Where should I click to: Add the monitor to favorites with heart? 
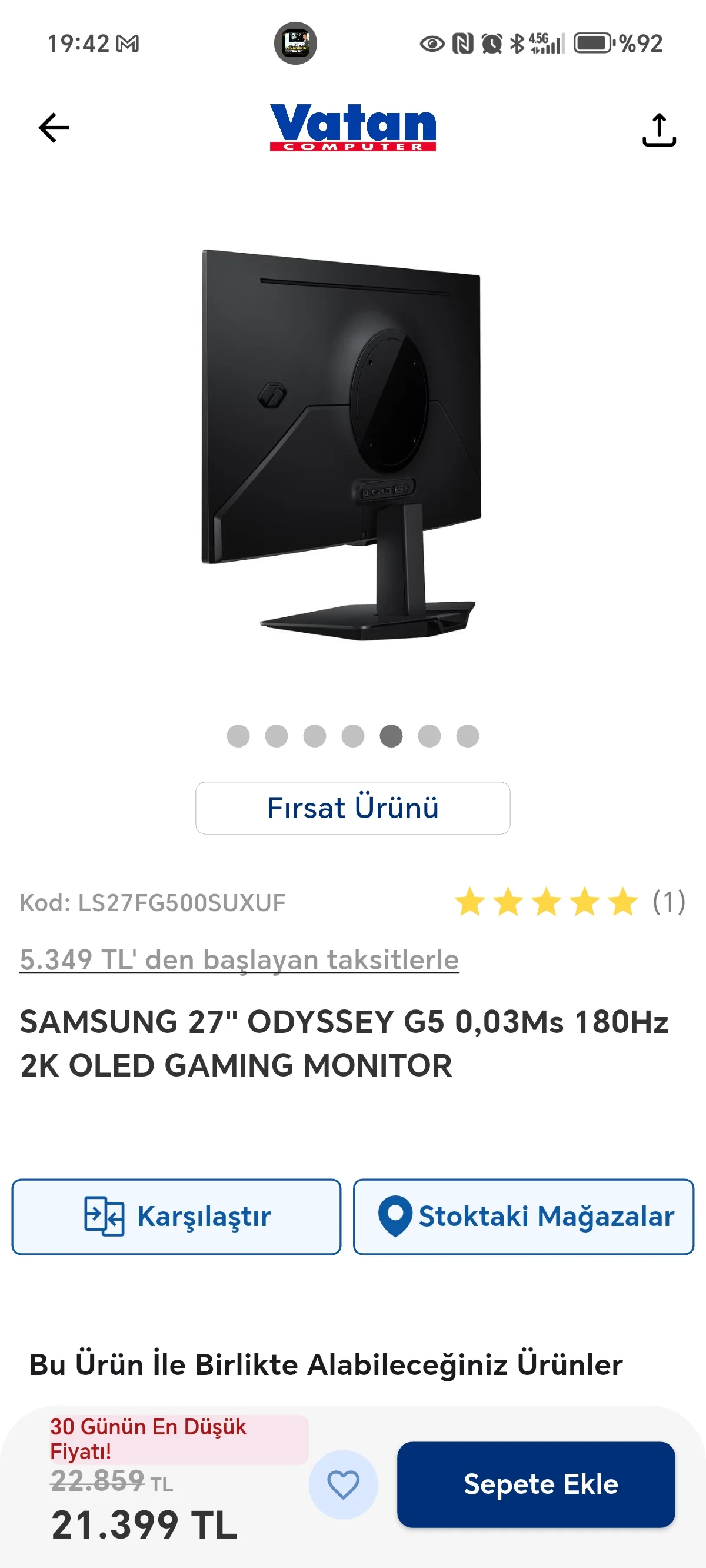coord(343,1484)
